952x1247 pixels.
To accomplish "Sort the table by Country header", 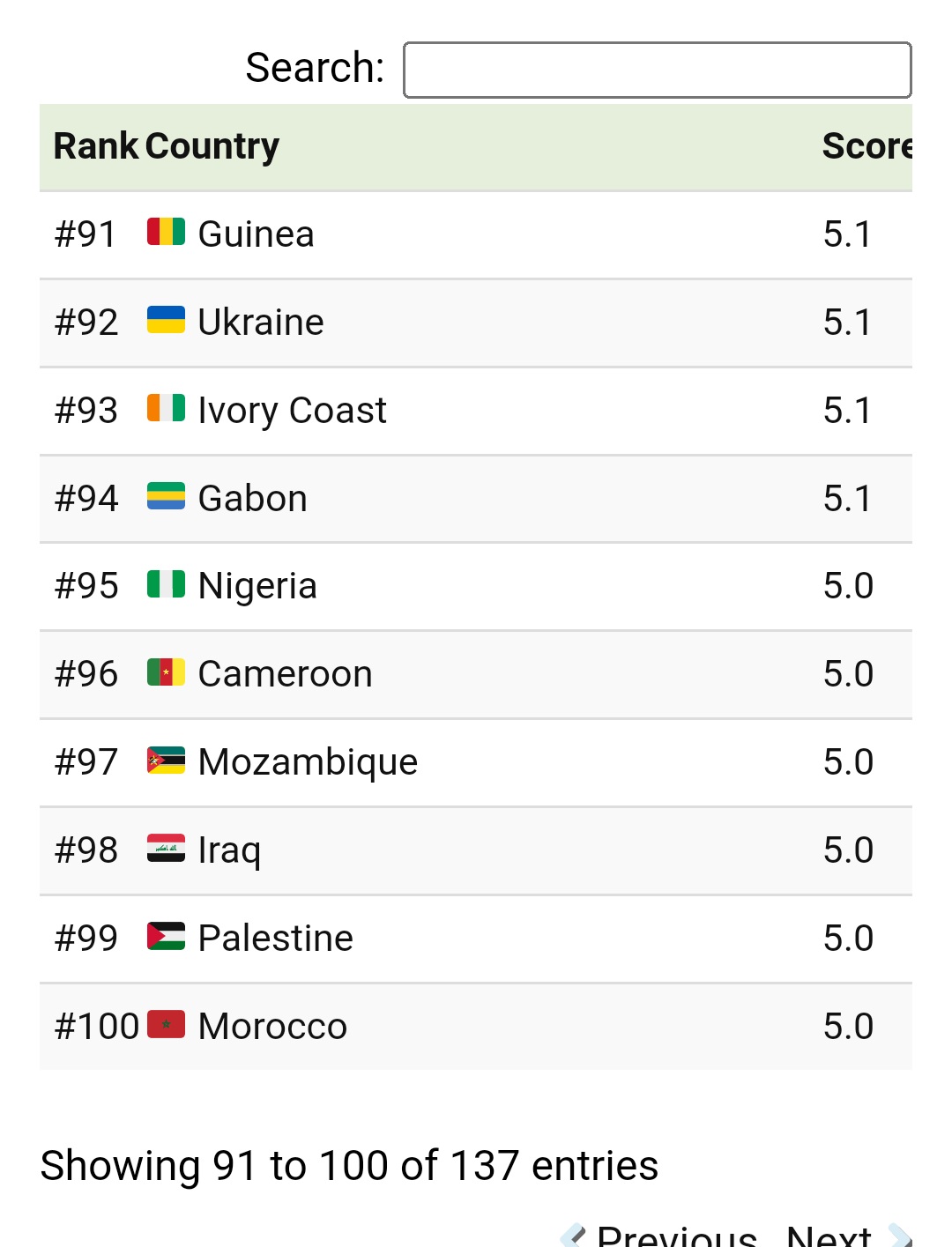I will coord(212,146).
